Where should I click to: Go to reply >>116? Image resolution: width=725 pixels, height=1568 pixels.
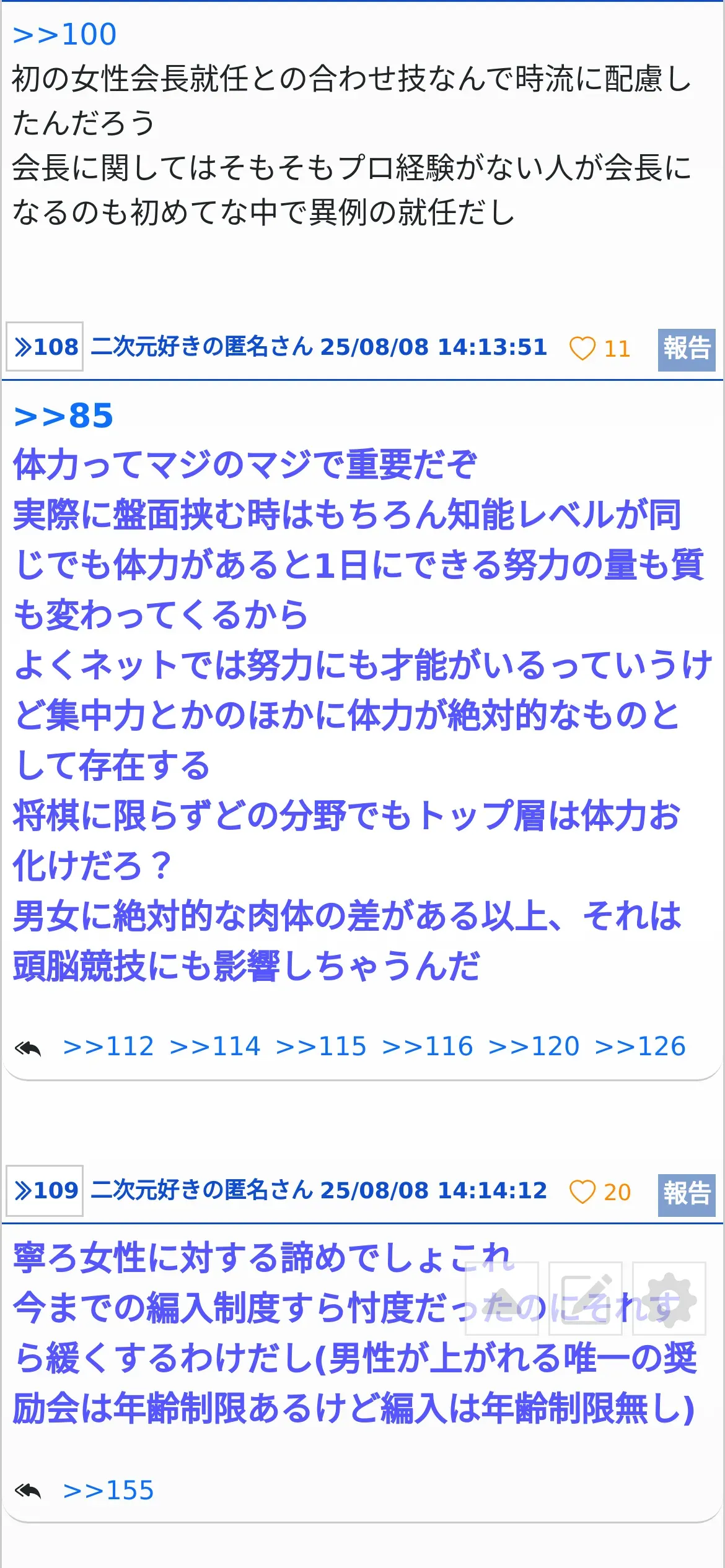click(428, 1047)
